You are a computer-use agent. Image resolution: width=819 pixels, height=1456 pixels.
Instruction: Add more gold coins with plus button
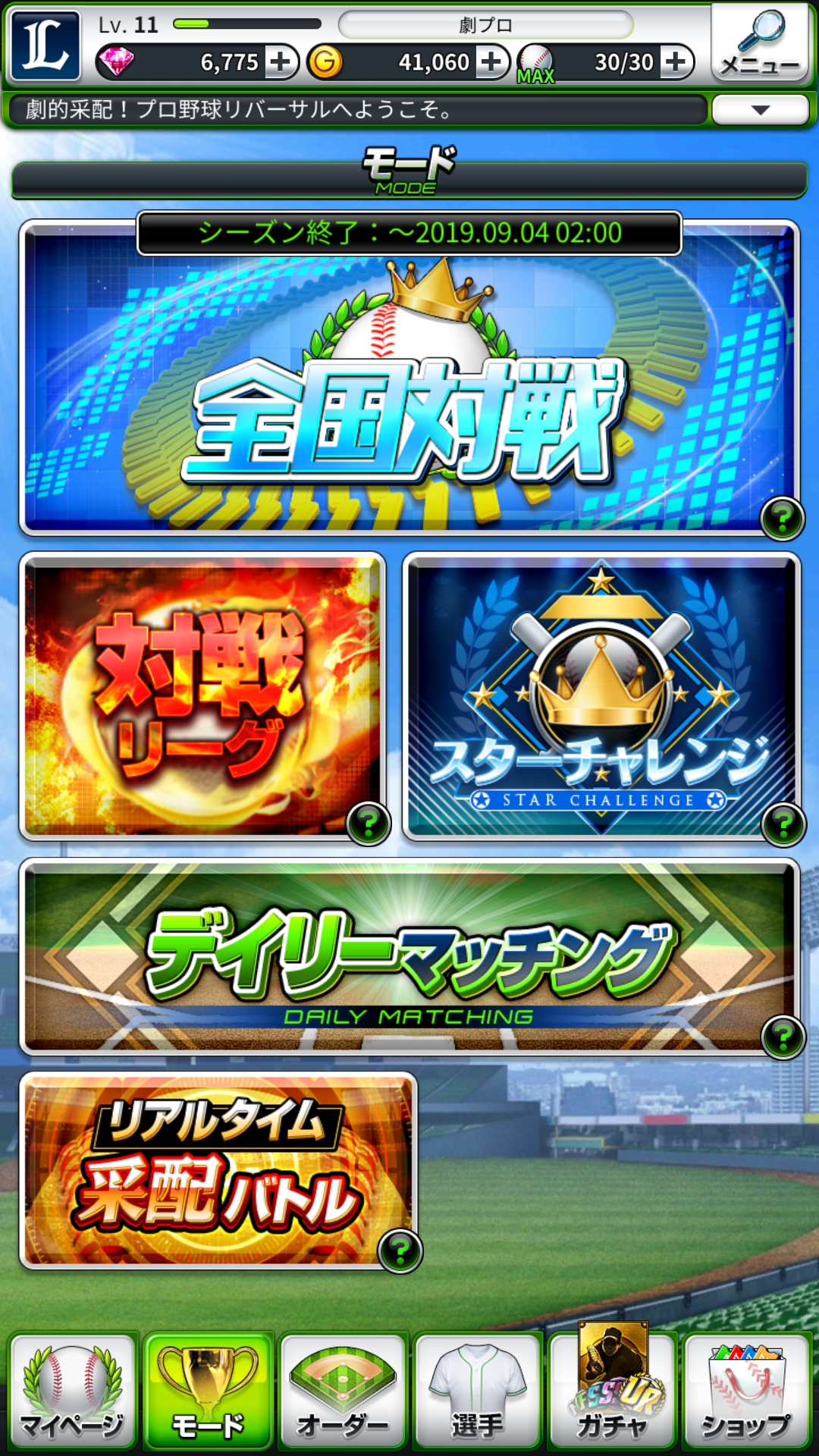coord(492,62)
